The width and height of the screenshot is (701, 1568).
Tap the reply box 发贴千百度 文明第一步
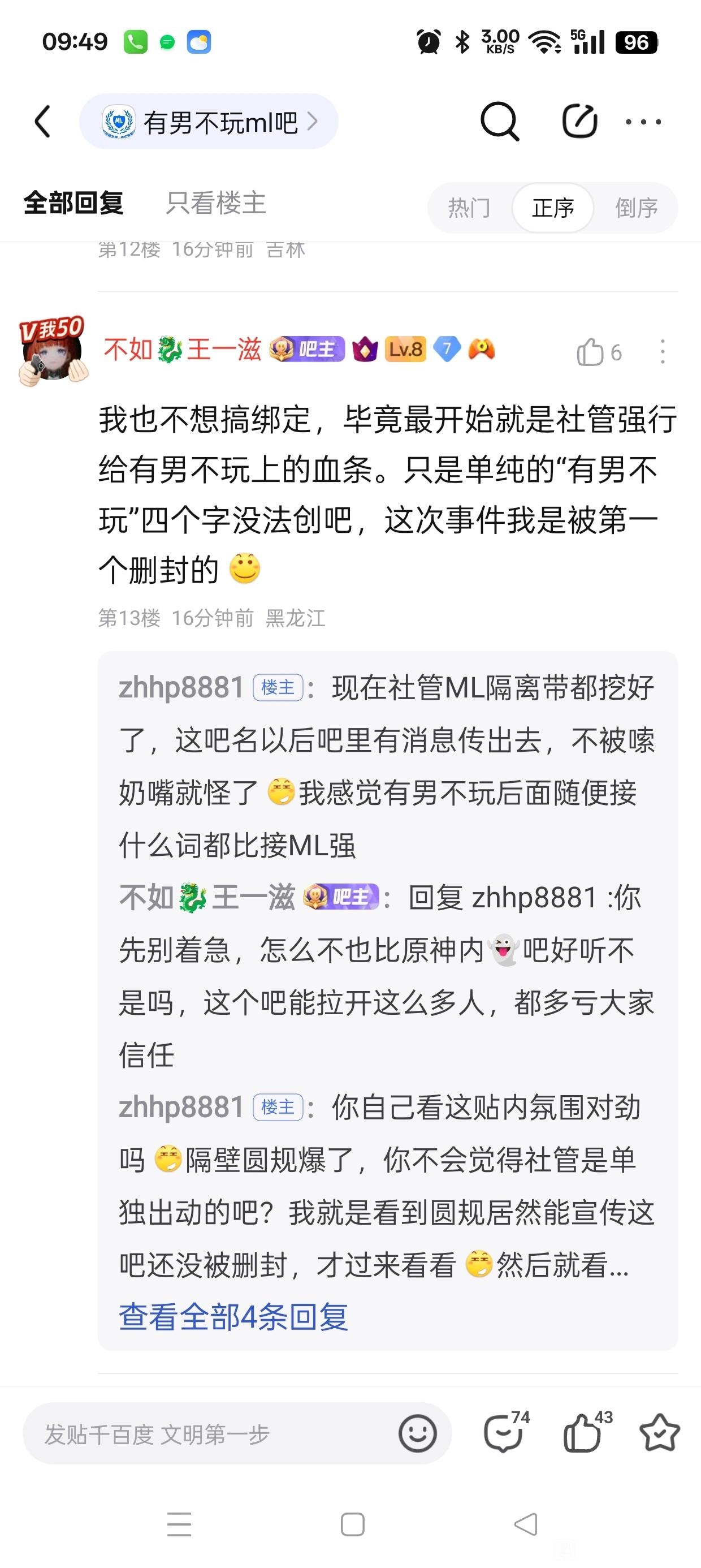pyautogui.click(x=207, y=1434)
